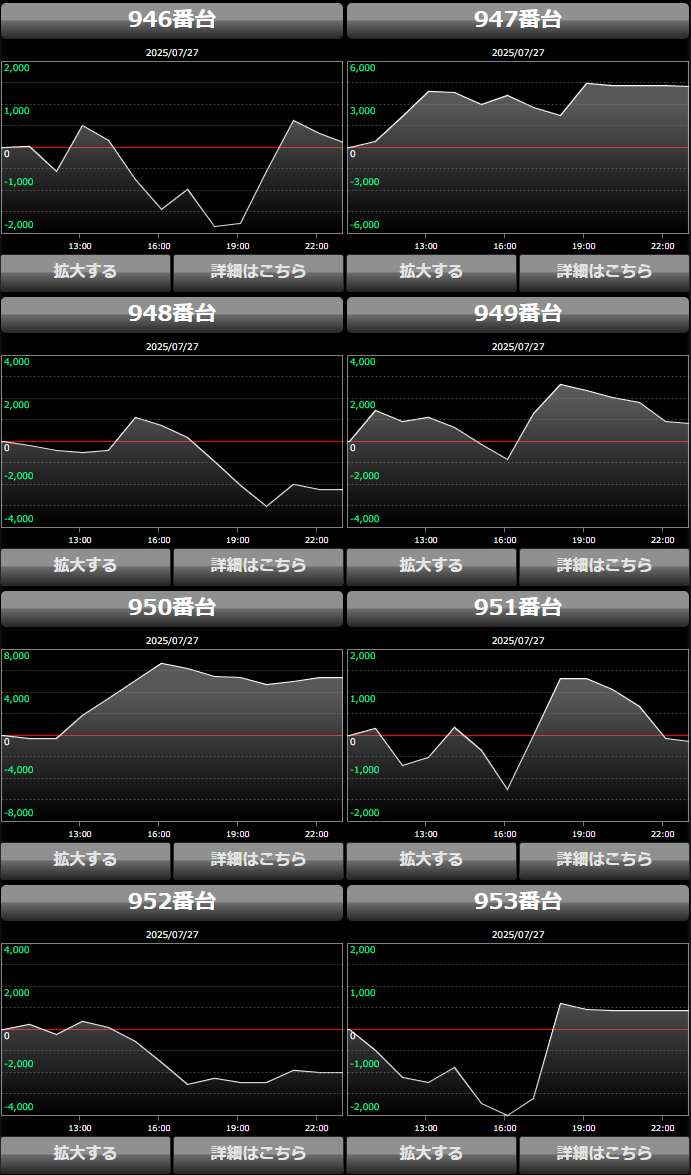The height and width of the screenshot is (1175, 691).
Task: Tap 拡大する for machine 951
Action: click(x=431, y=859)
